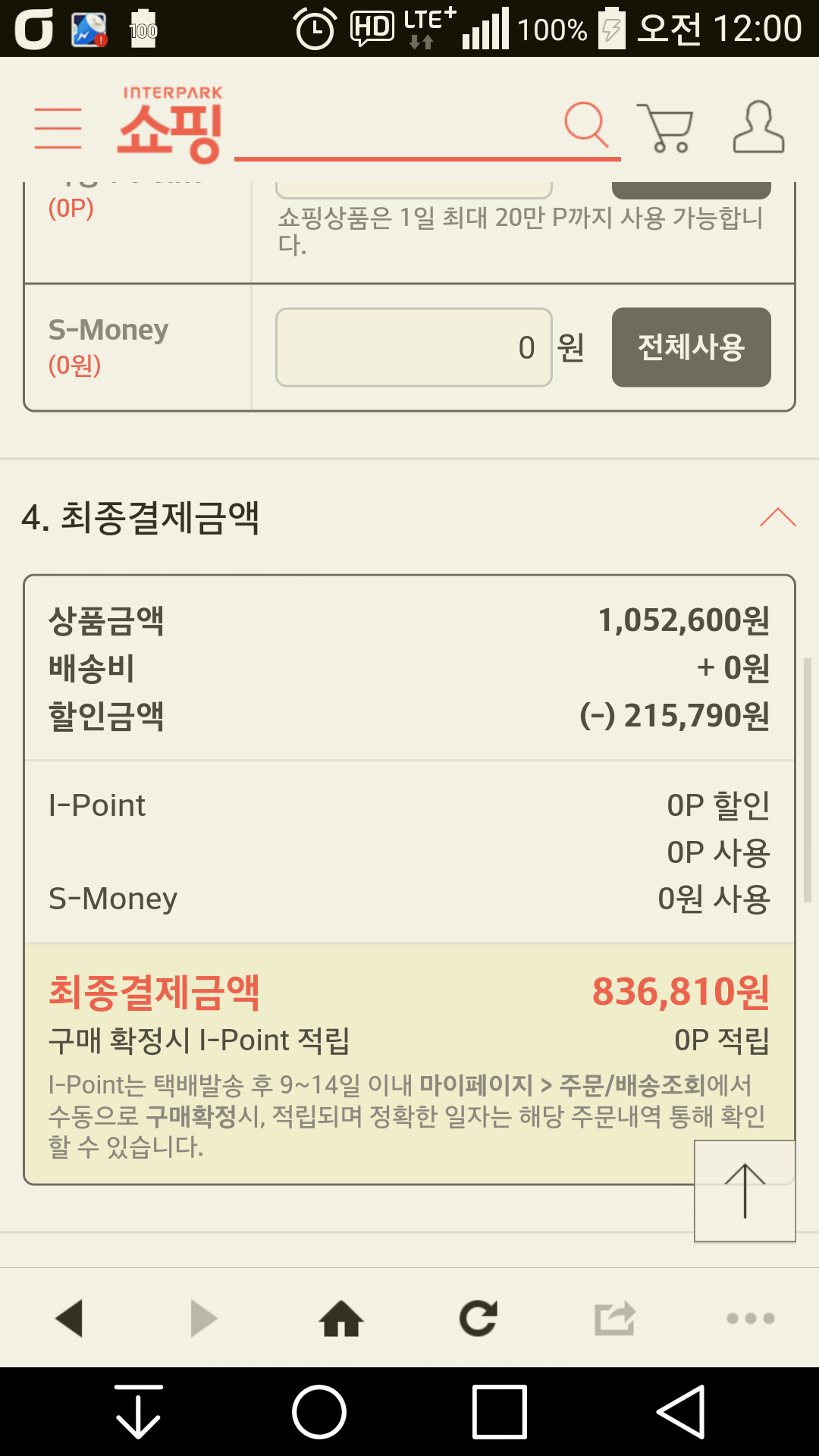This screenshot has width=819, height=1456.
Task: Jump back to top with arrow button
Action: coord(745,1191)
